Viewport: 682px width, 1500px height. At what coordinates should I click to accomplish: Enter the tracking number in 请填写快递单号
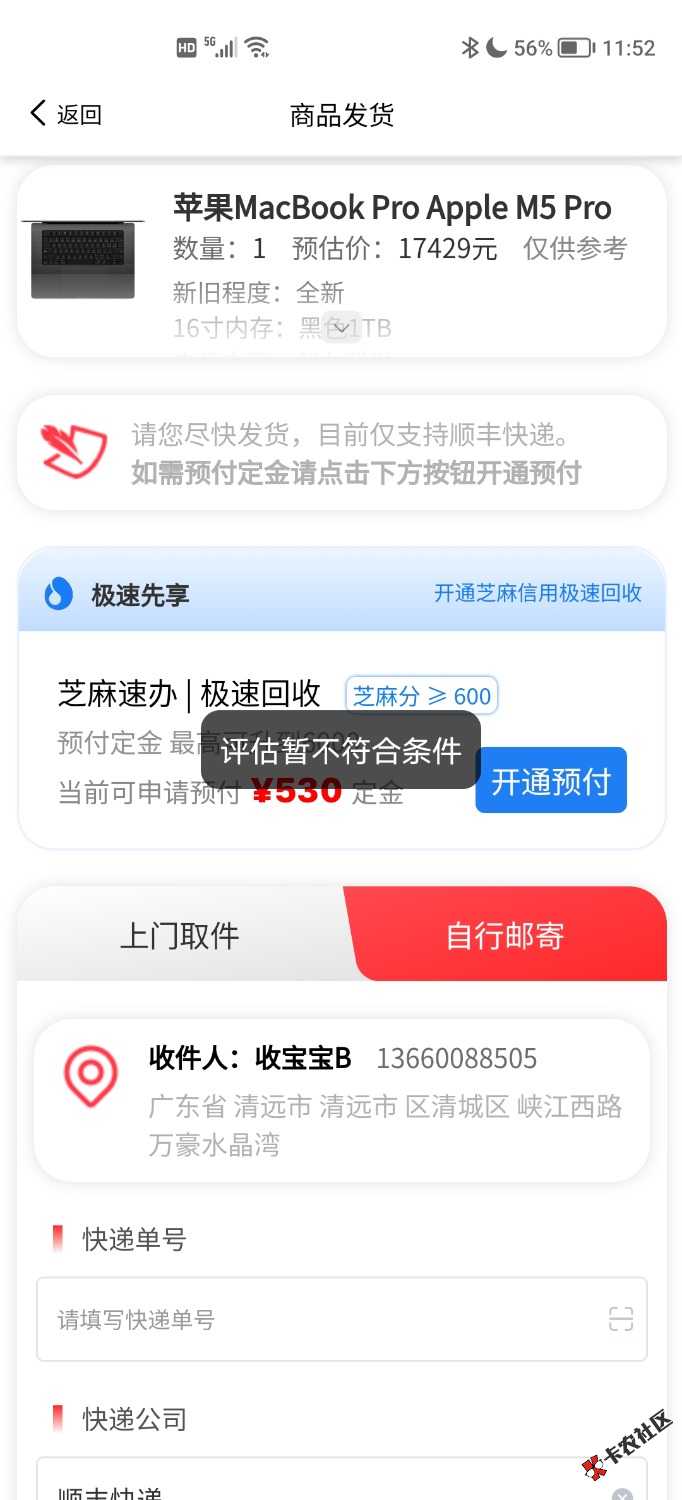tap(320, 1319)
